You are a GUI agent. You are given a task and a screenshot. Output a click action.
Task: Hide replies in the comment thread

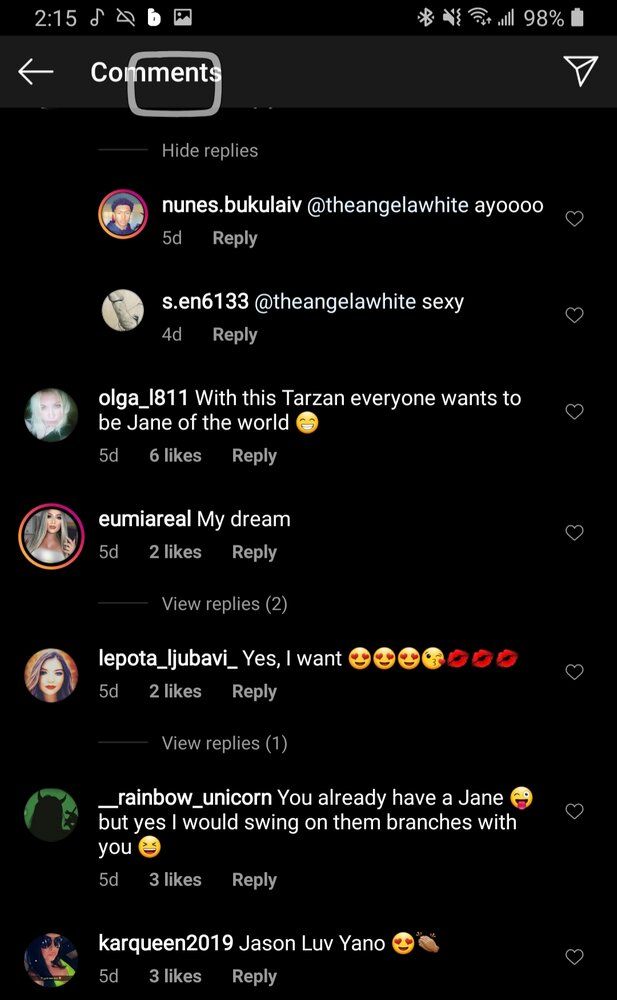click(x=209, y=150)
